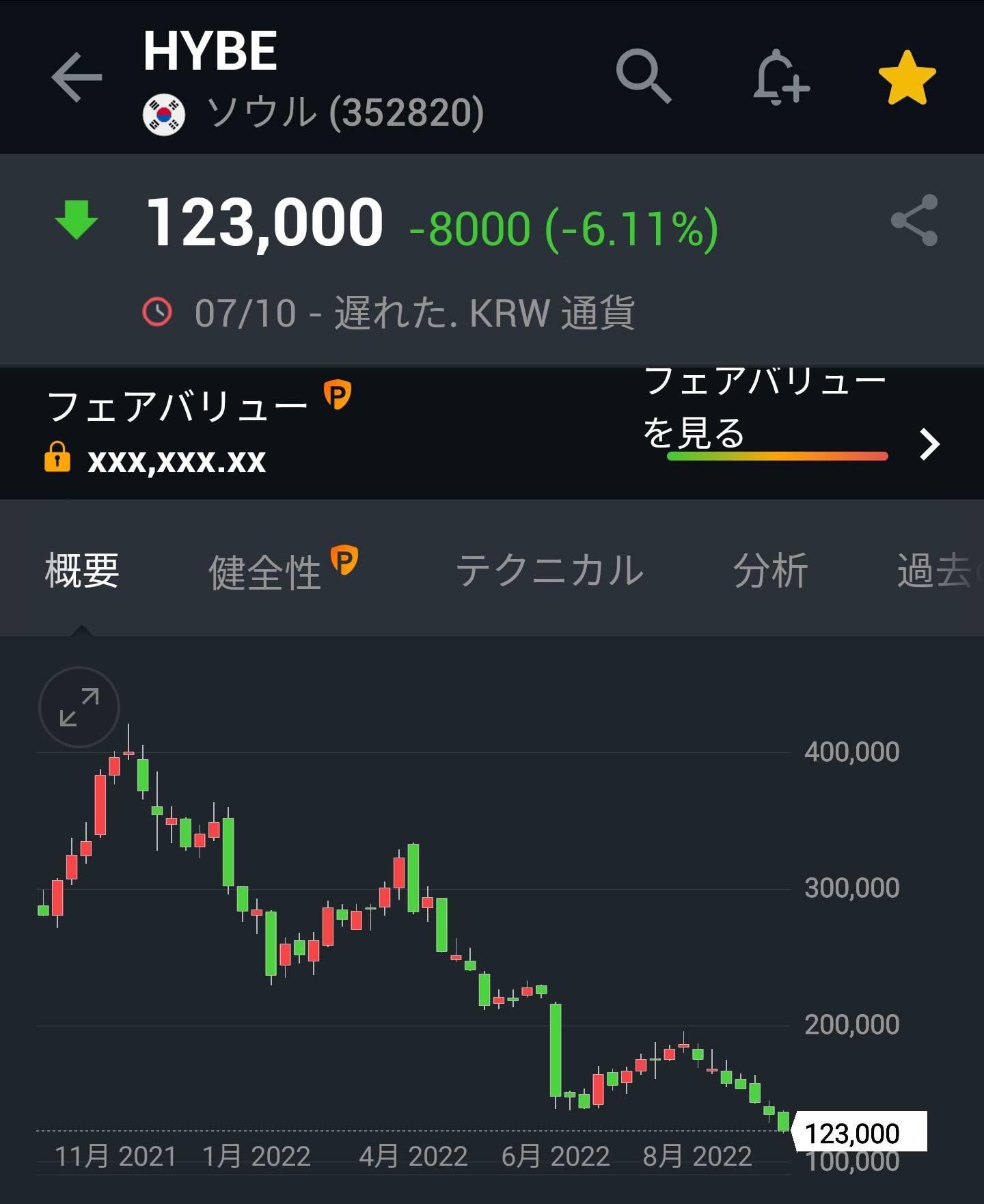
Task: Remove HYBE from watchlist with the star
Action: pos(906,77)
